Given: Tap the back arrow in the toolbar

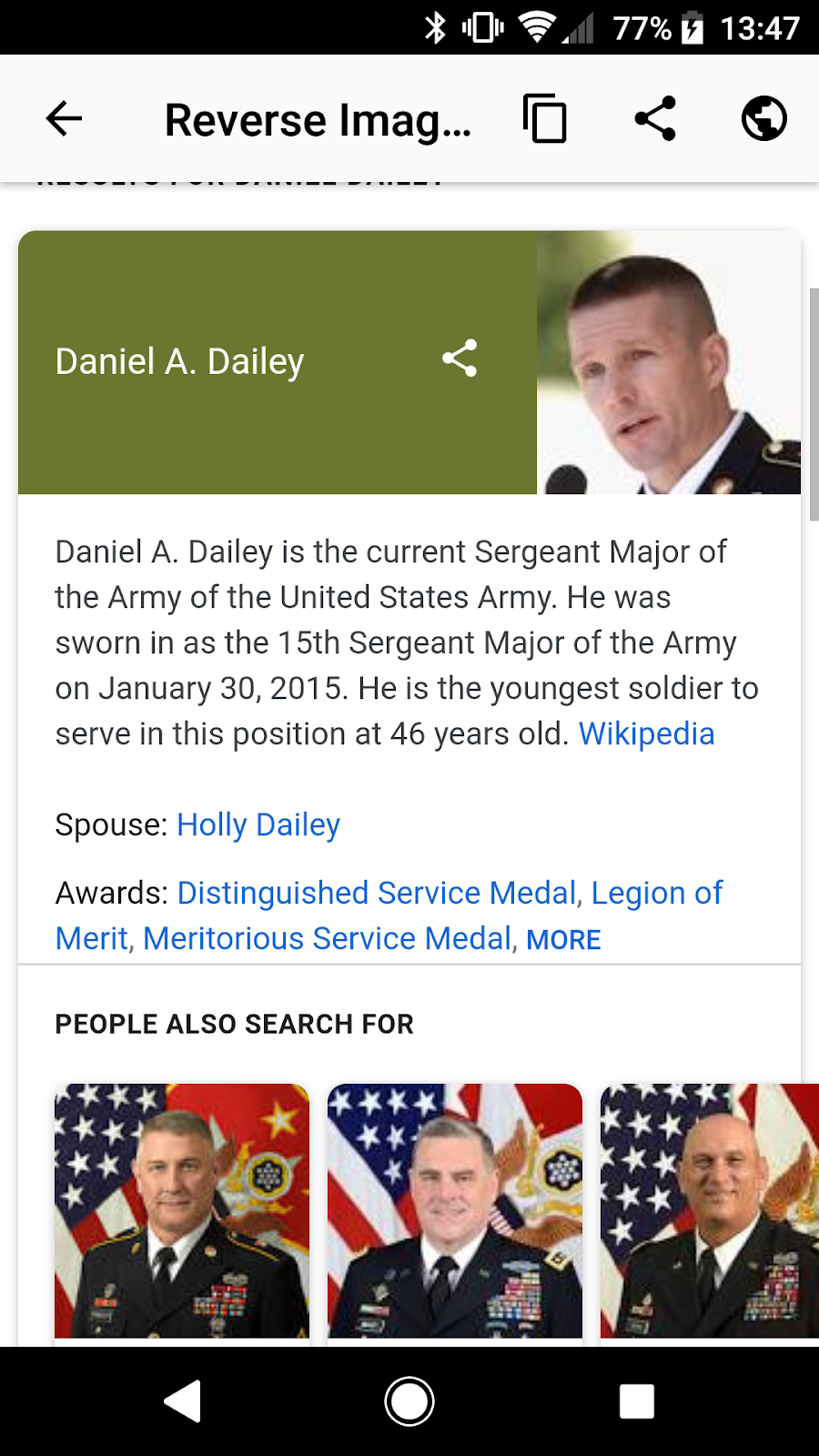Looking at the screenshot, I should (62, 118).
